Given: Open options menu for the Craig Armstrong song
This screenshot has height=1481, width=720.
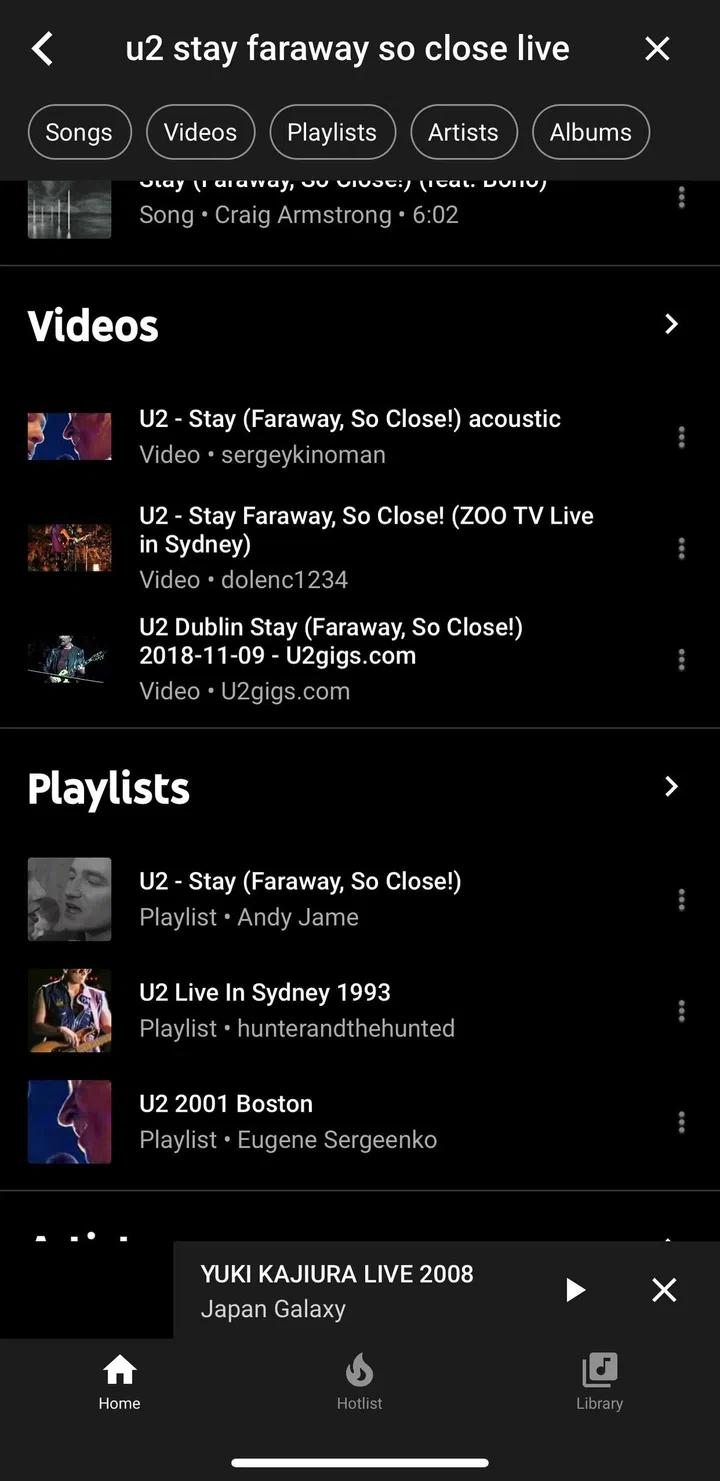Looking at the screenshot, I should pyautogui.click(x=681, y=198).
